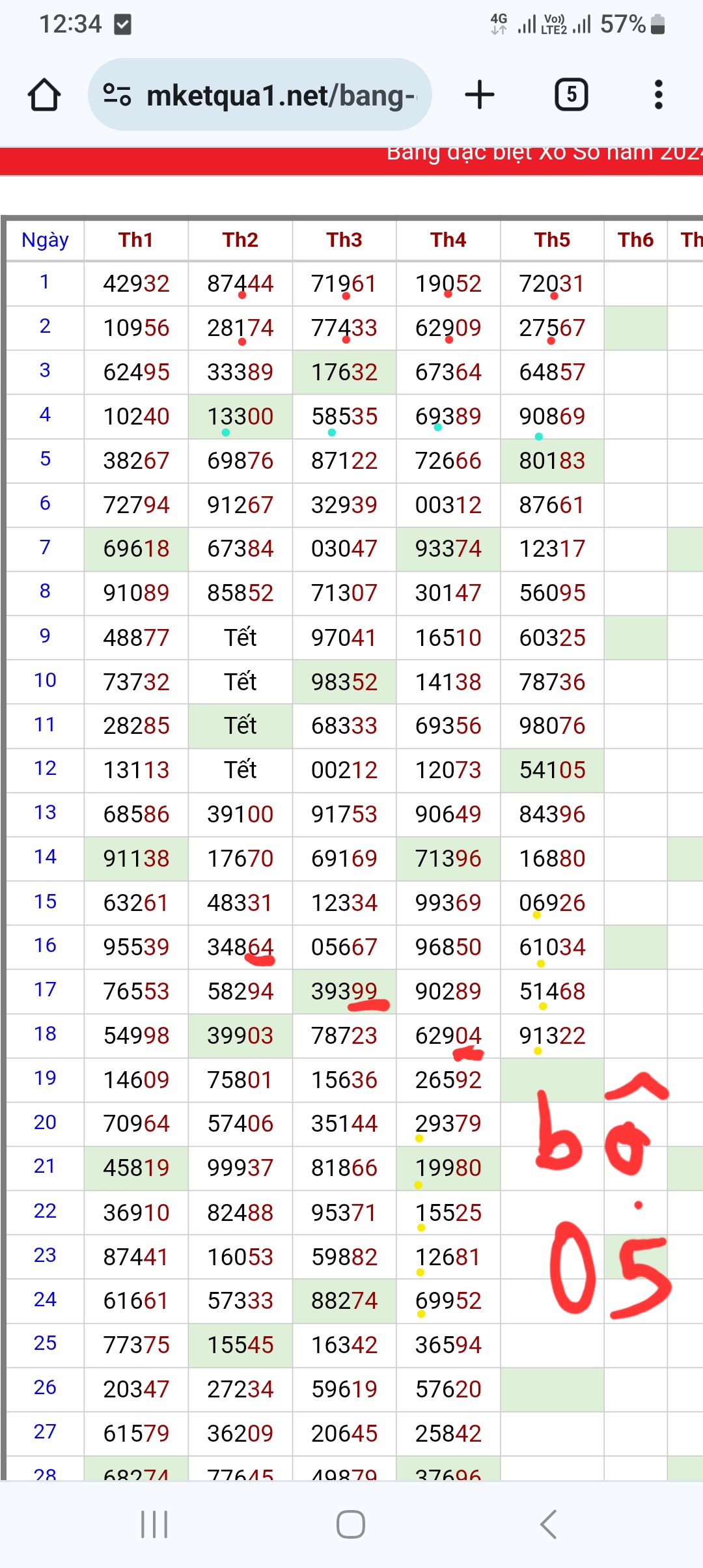View site info icon in address bar

117,95
